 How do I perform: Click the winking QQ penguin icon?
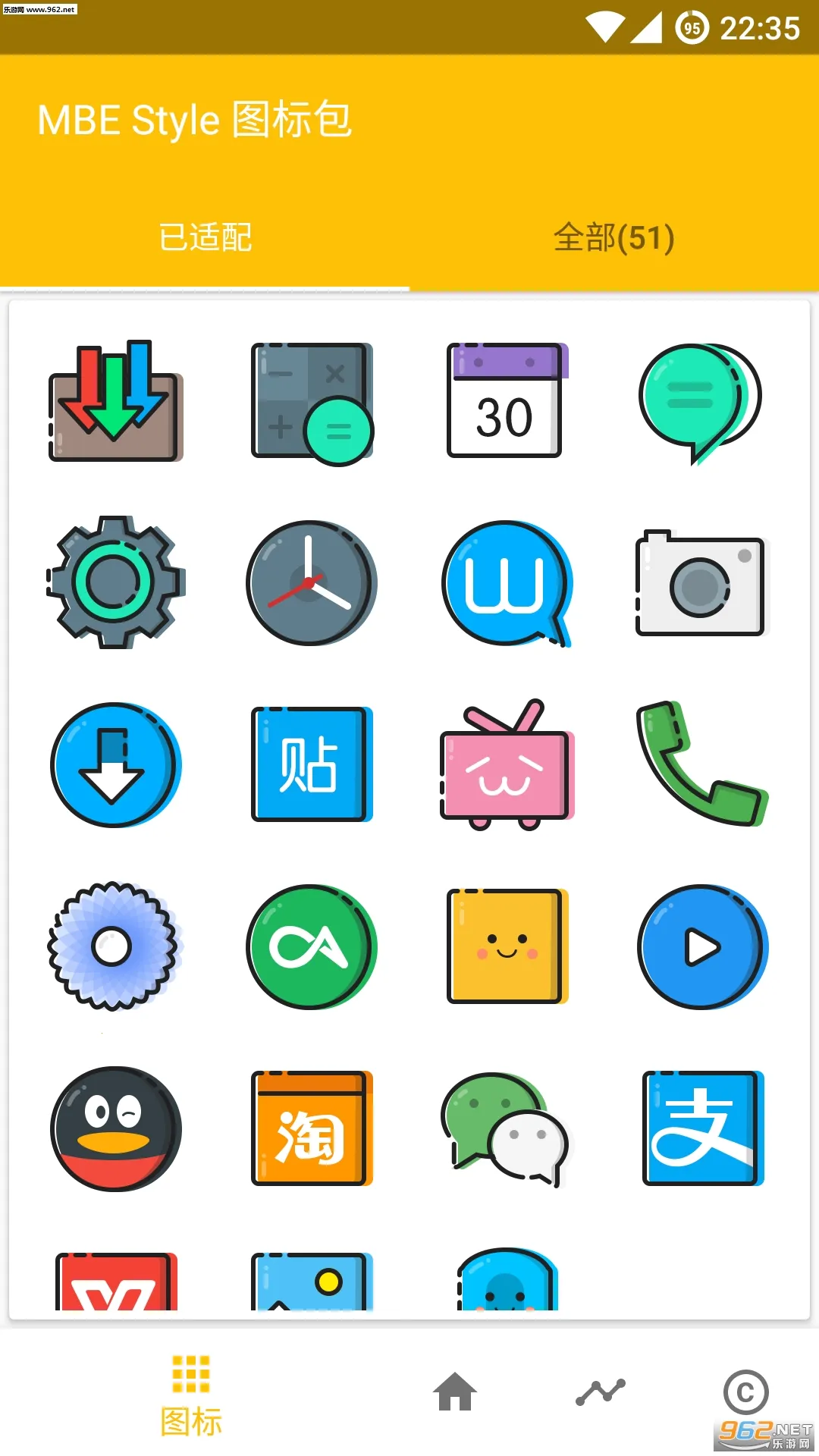tap(117, 1128)
